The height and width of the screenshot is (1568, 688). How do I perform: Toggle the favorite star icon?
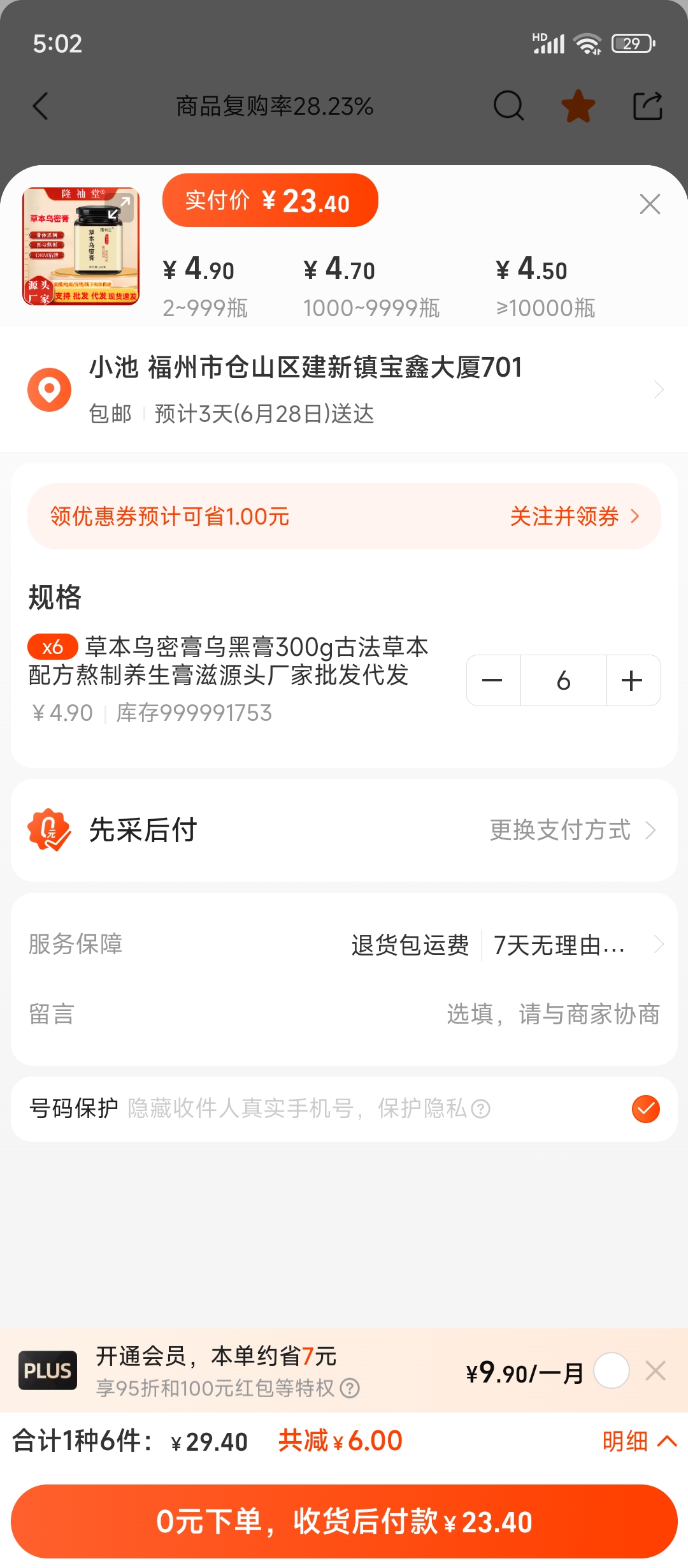(578, 106)
